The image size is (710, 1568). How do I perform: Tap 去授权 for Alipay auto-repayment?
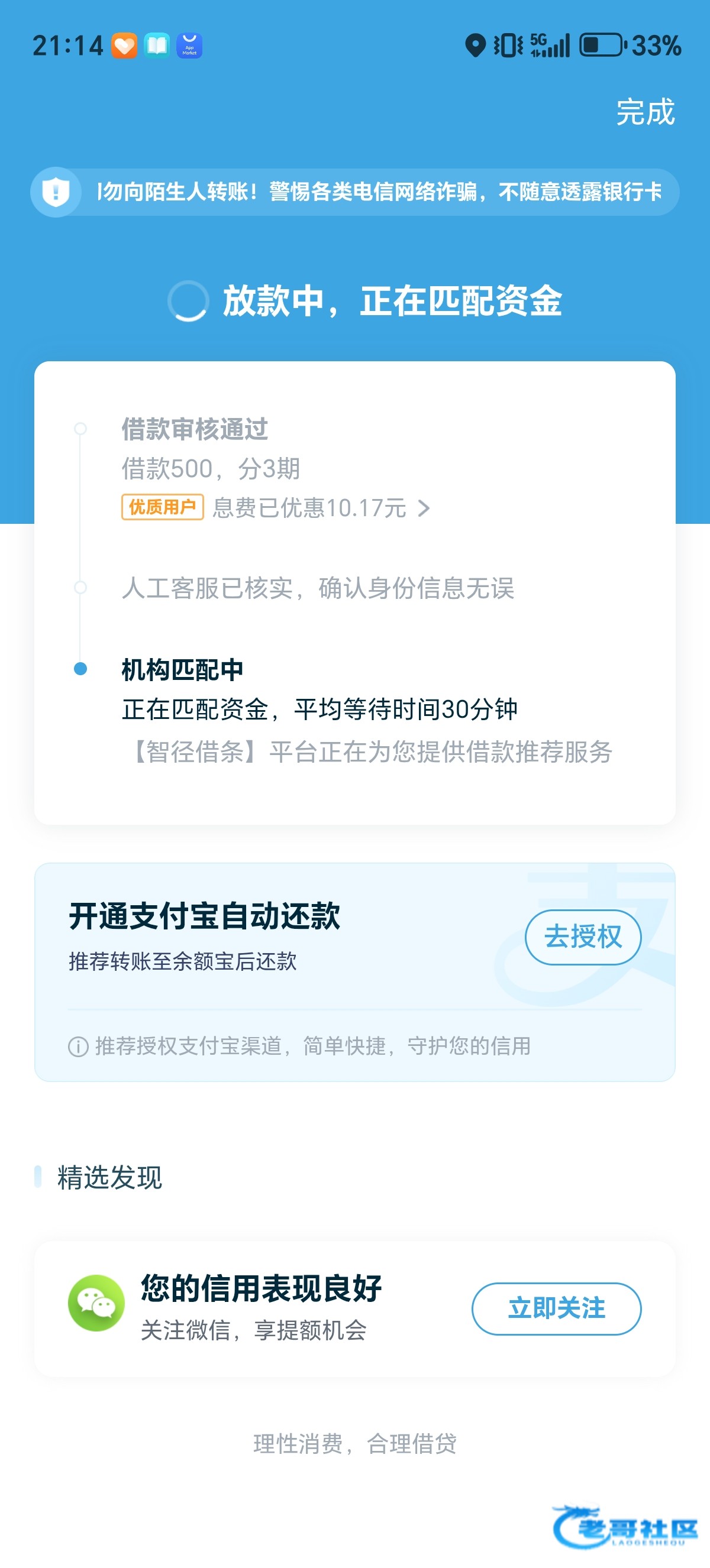(582, 937)
